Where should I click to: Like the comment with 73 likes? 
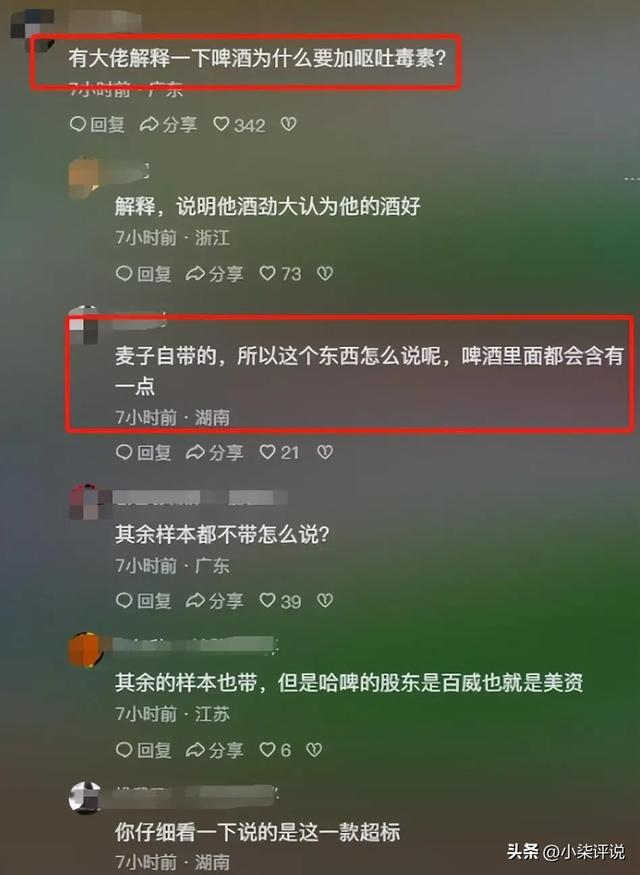[279, 273]
